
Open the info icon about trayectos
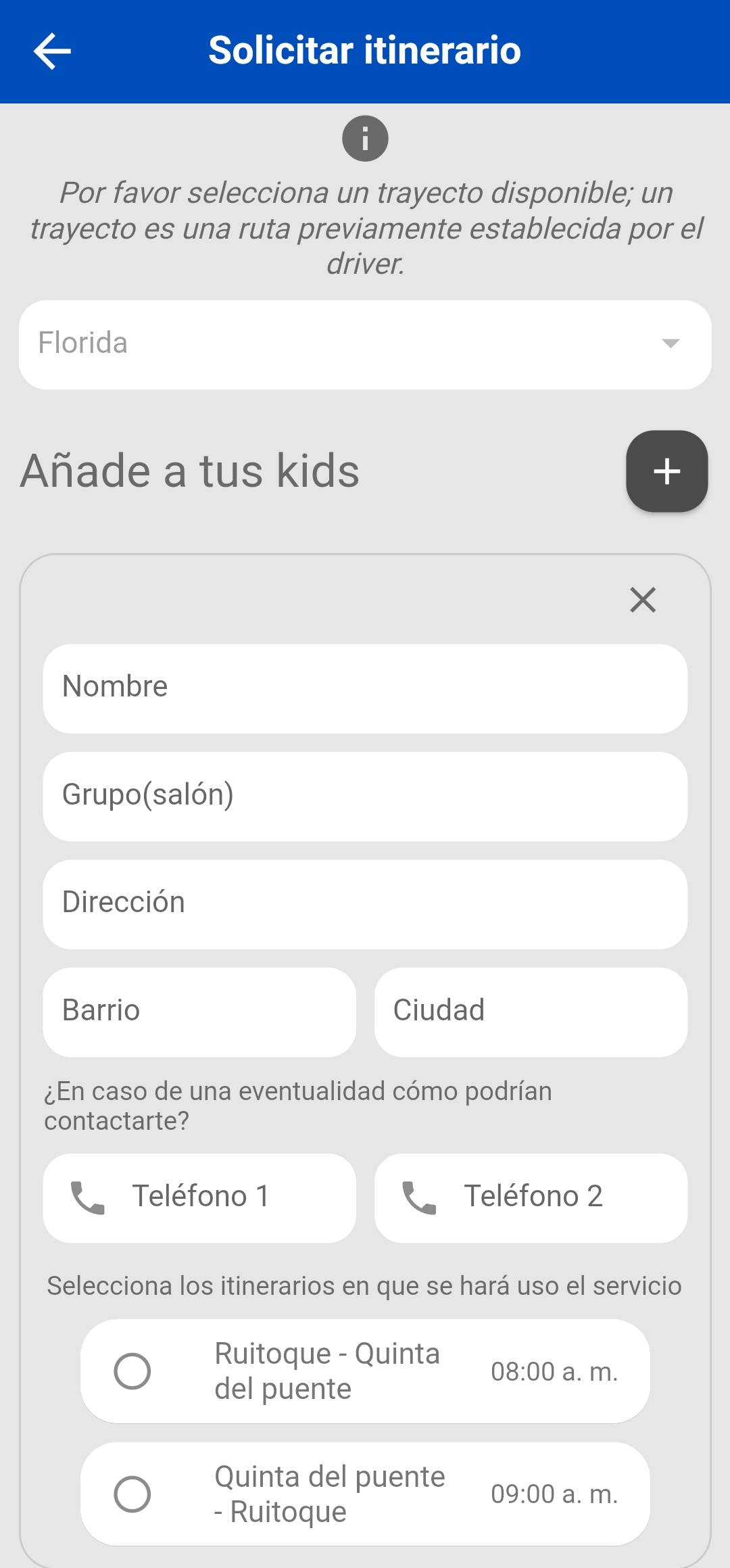pyautogui.click(x=365, y=139)
